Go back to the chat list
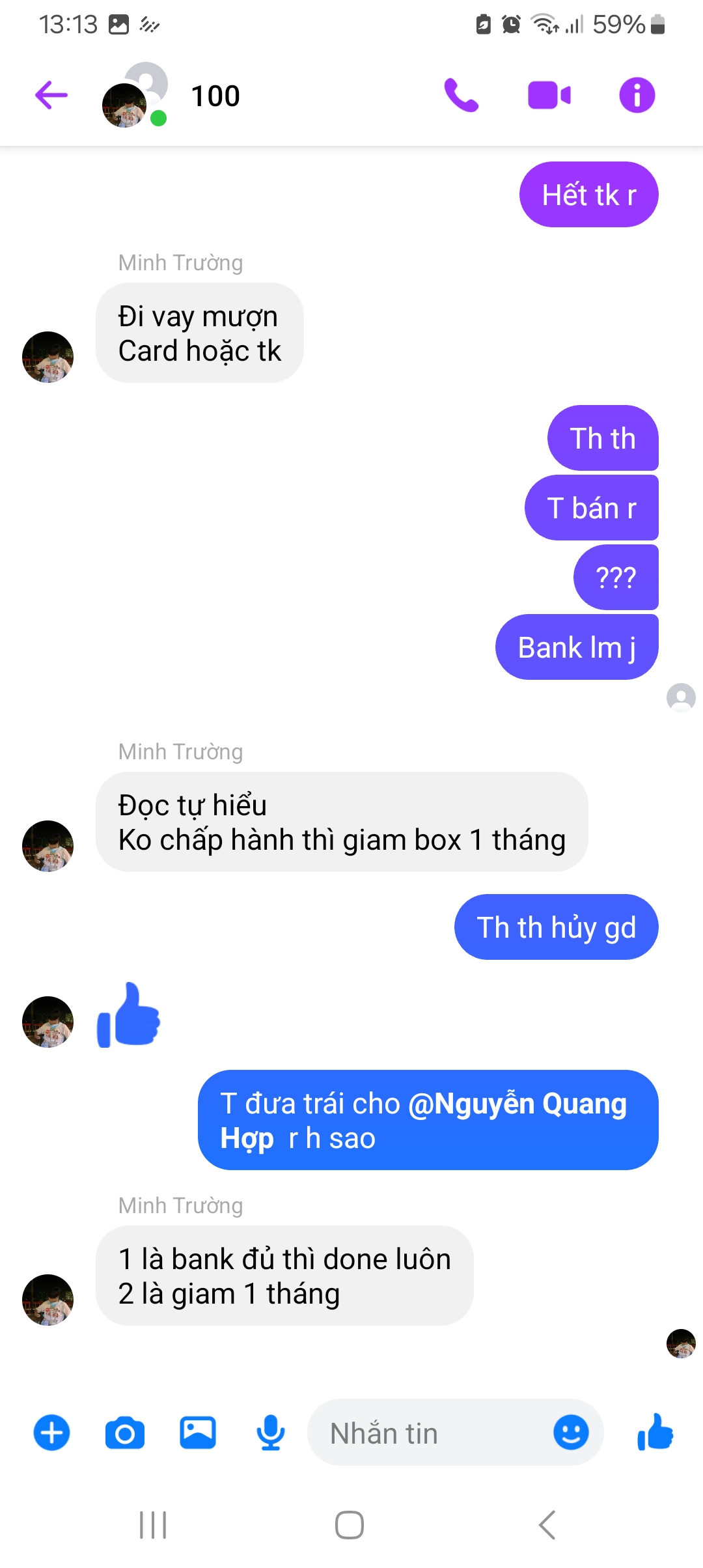This screenshot has height=1568, width=703. tap(51, 96)
